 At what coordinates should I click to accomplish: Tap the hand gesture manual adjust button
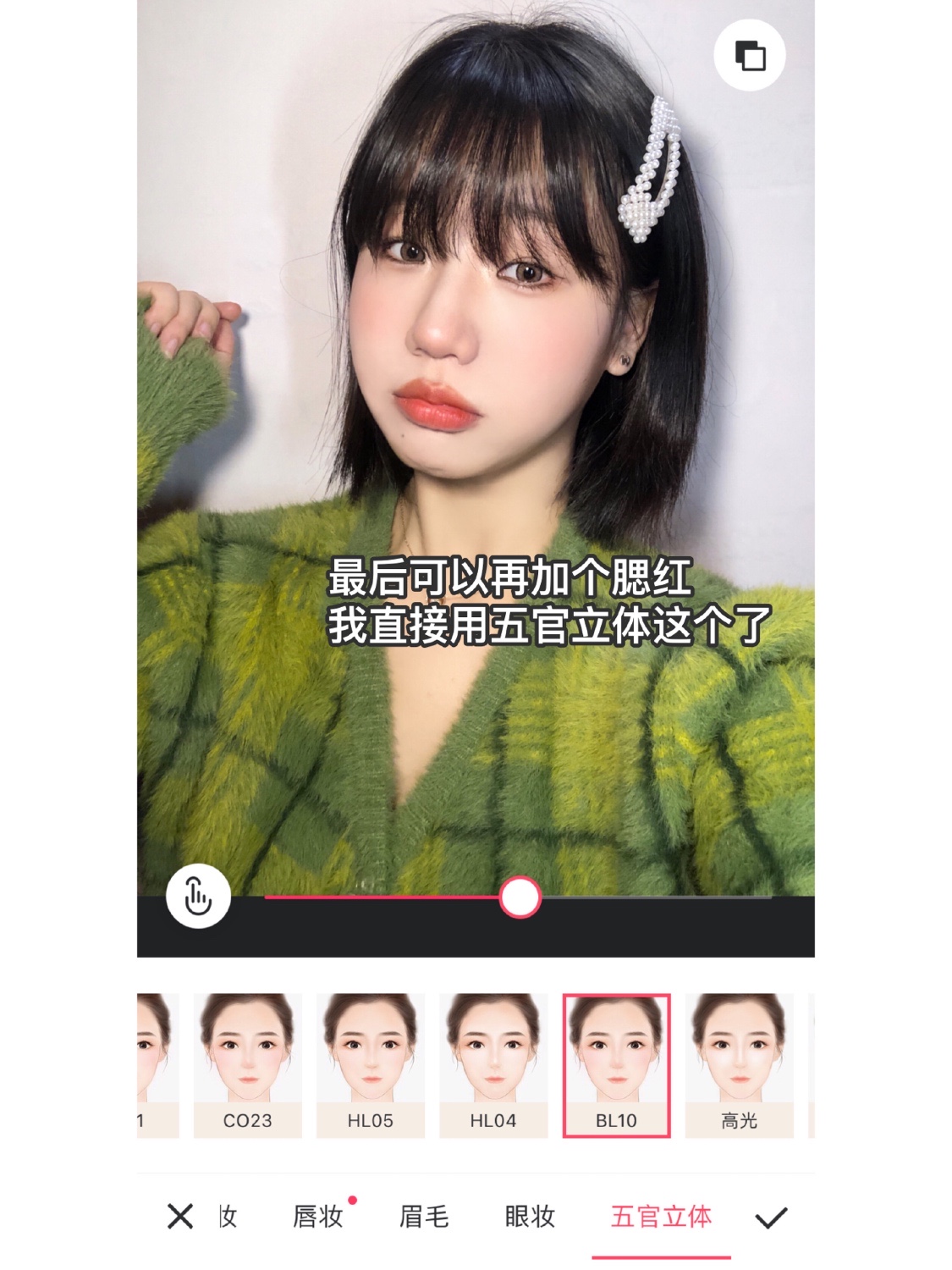[x=198, y=897]
